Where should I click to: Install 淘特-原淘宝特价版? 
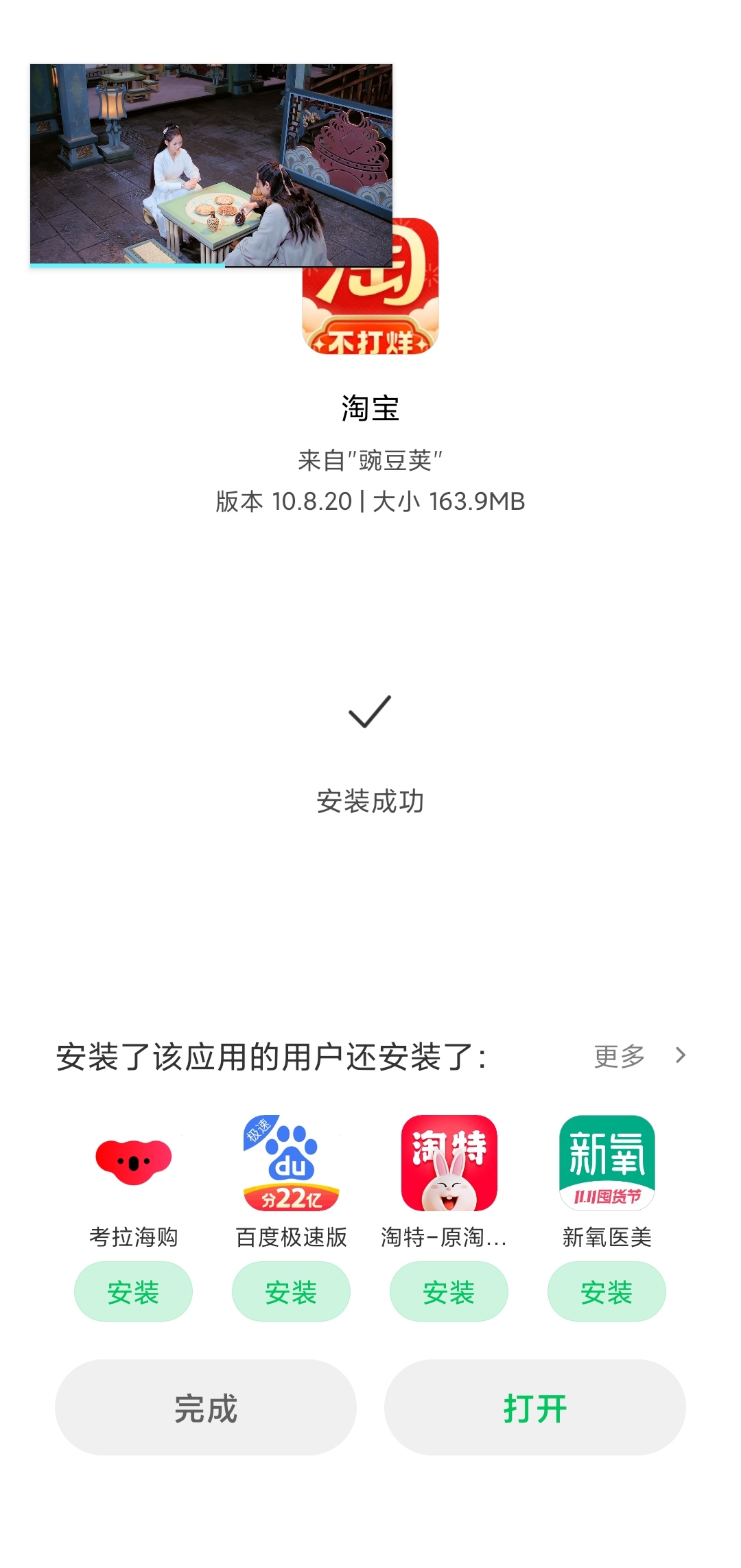[x=449, y=1291]
